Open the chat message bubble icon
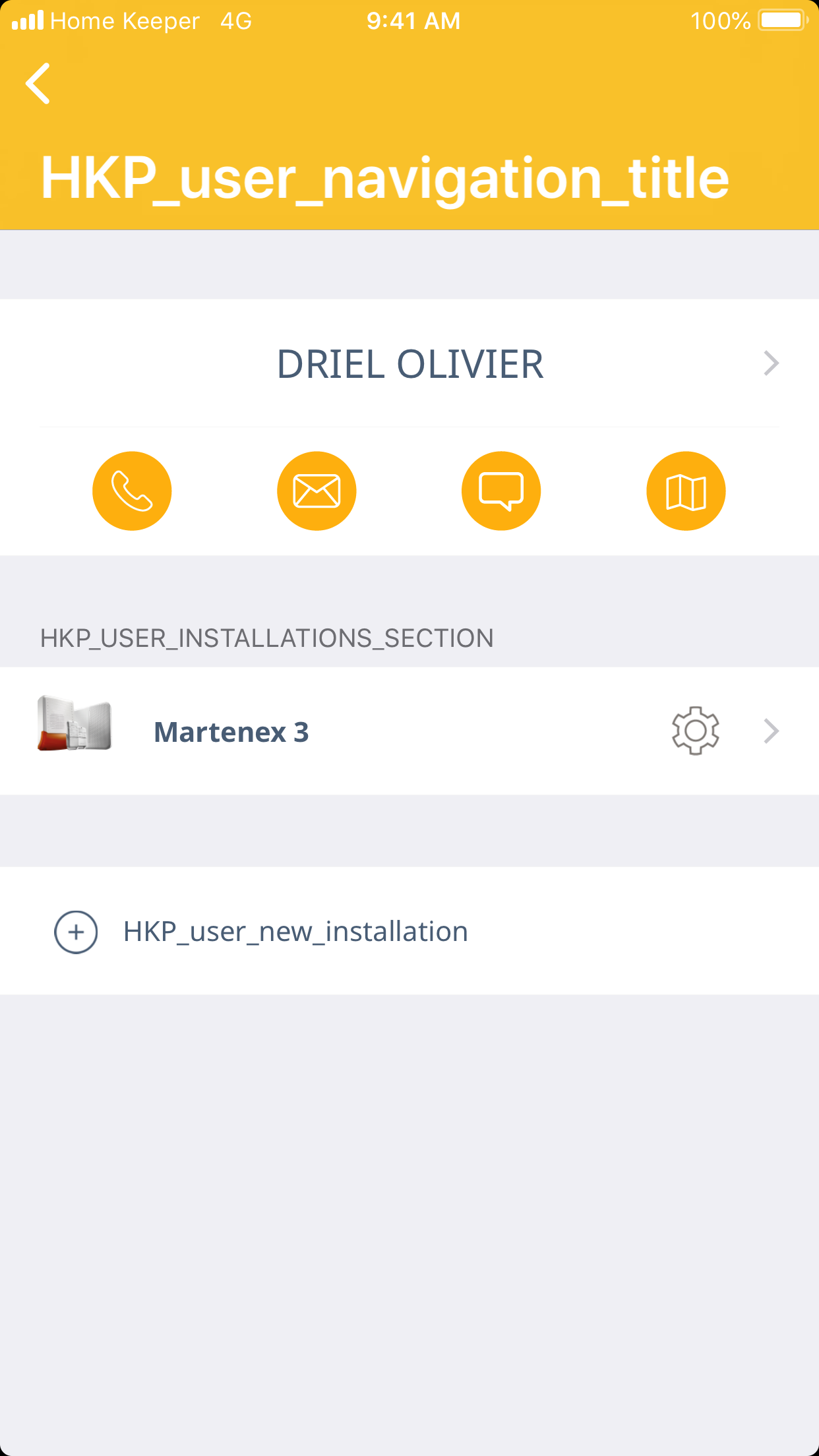Viewport: 819px width, 1456px height. (x=501, y=491)
